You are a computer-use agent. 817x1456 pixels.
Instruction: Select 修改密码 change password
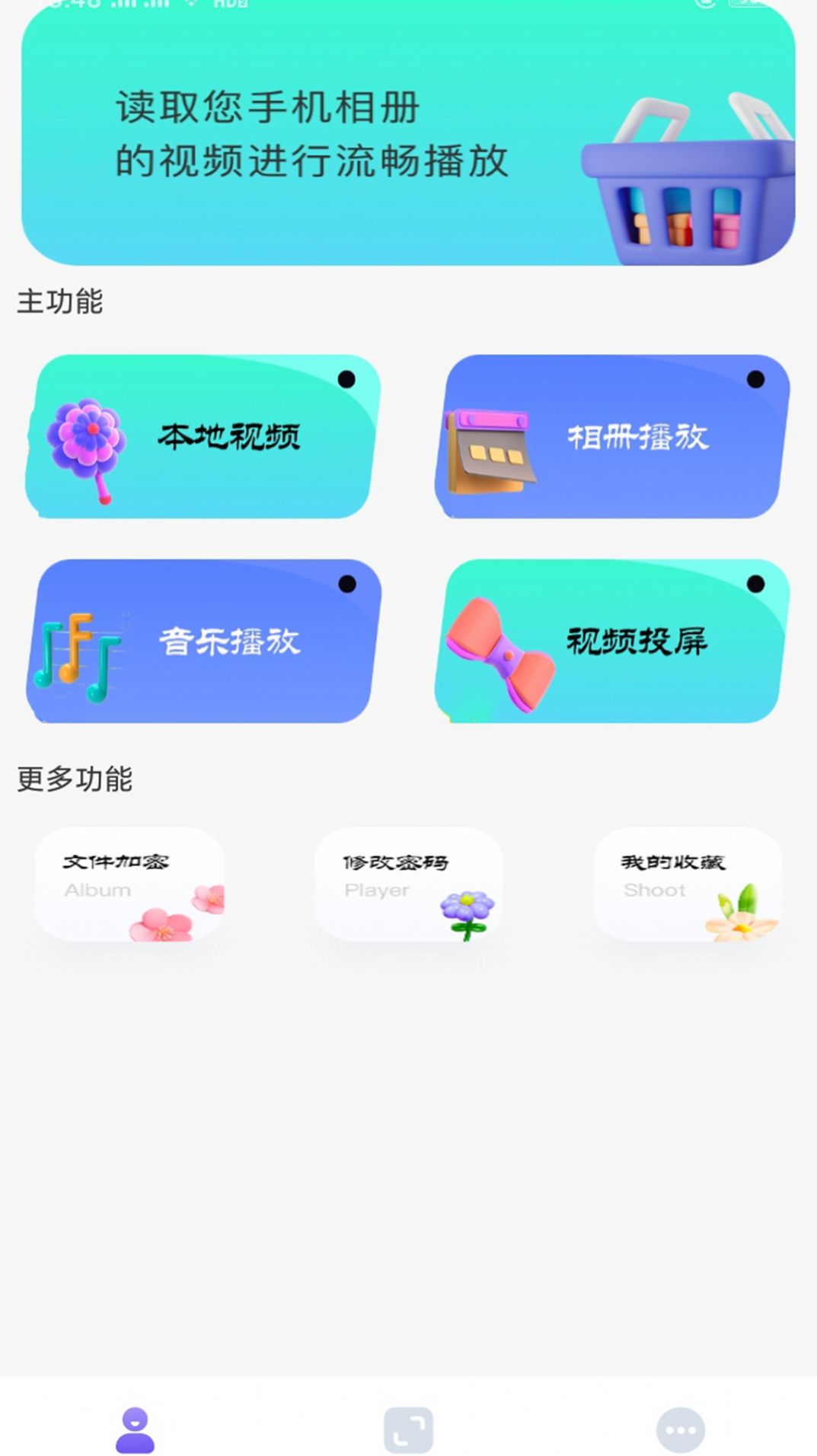tap(409, 884)
